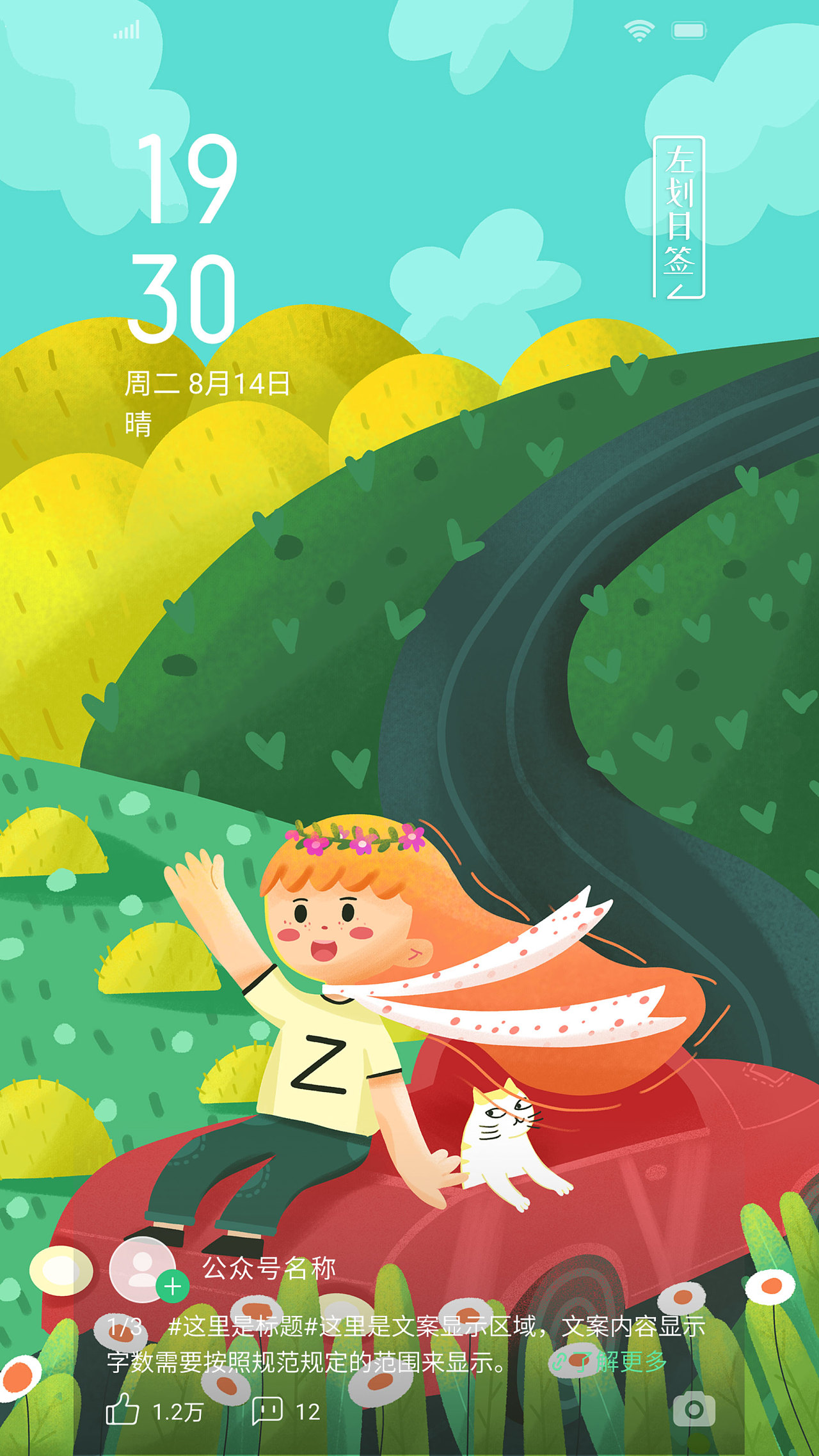The width and height of the screenshot is (819, 1456).
Task: Tap the 左划日签 tag
Action: tap(679, 218)
